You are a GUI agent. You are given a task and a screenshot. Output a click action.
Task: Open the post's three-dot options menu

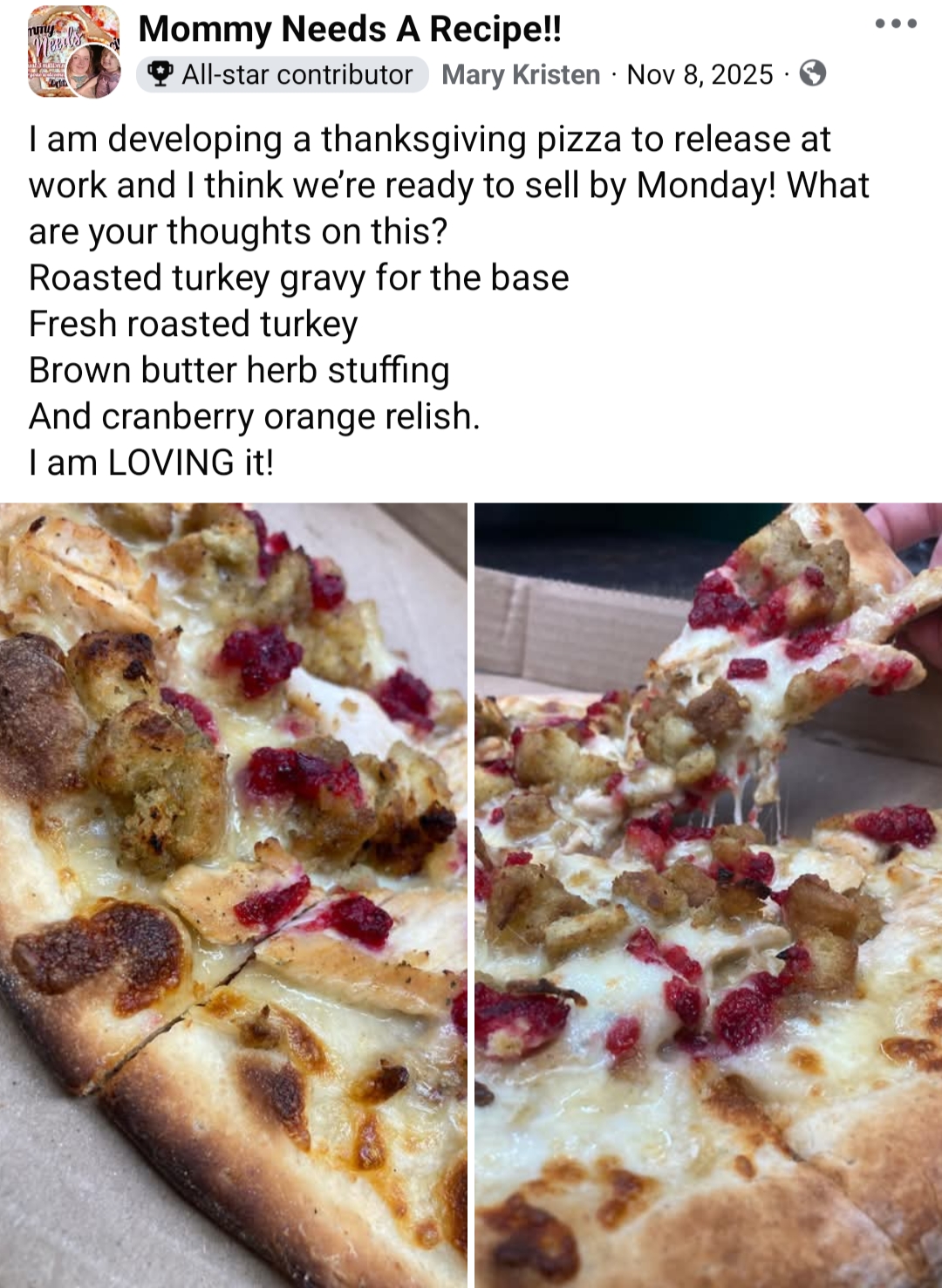pos(896,24)
